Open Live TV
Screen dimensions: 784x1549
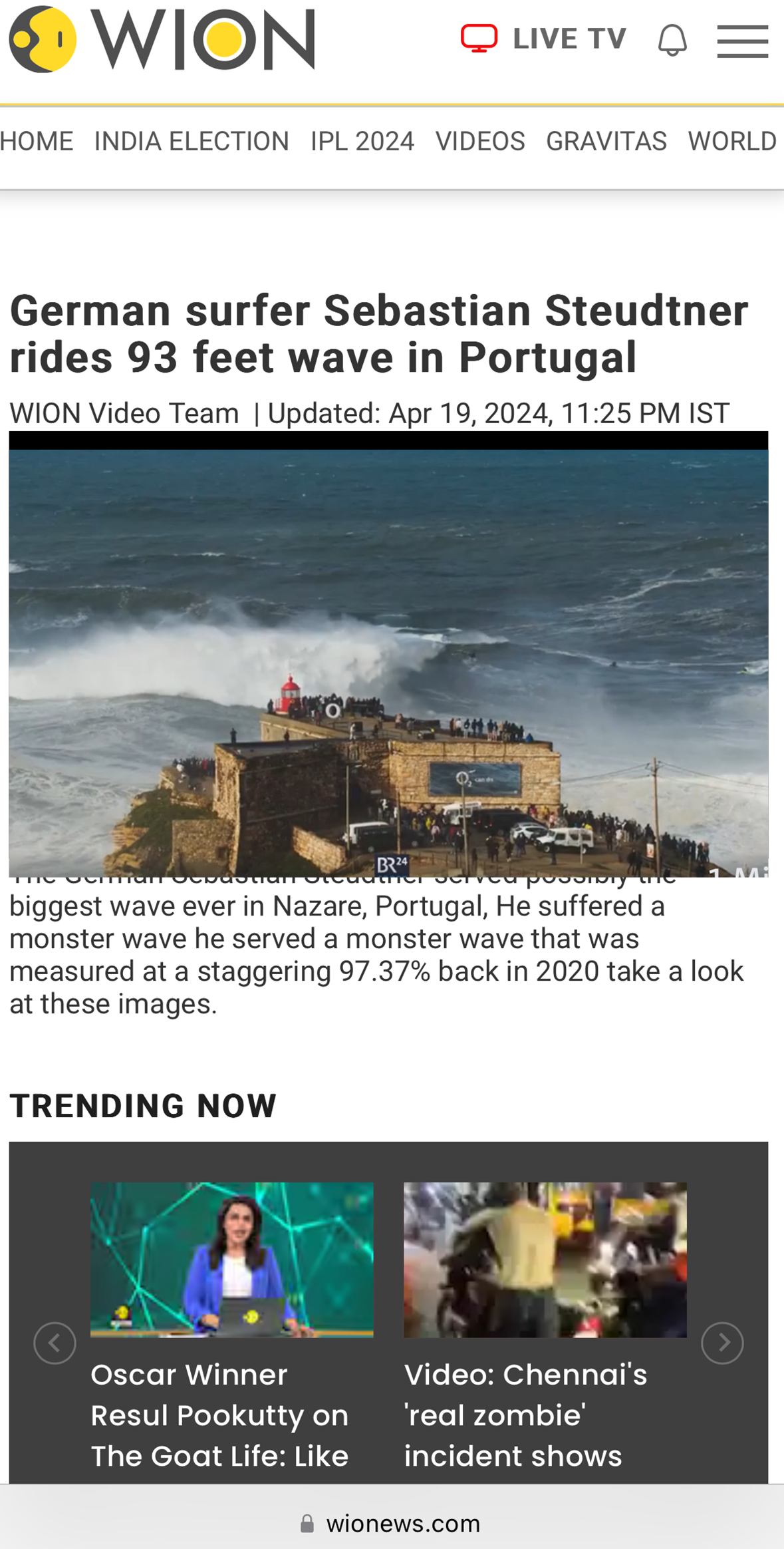click(543, 39)
